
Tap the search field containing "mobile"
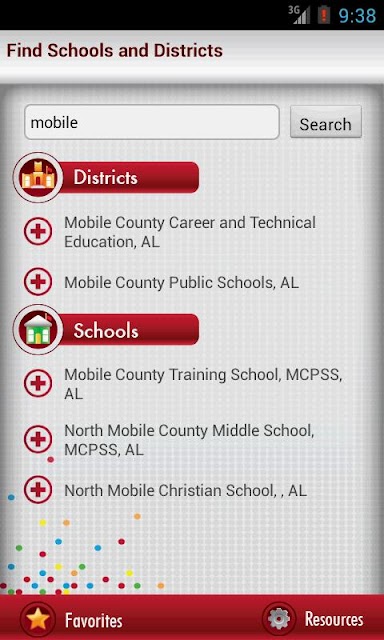coord(152,122)
